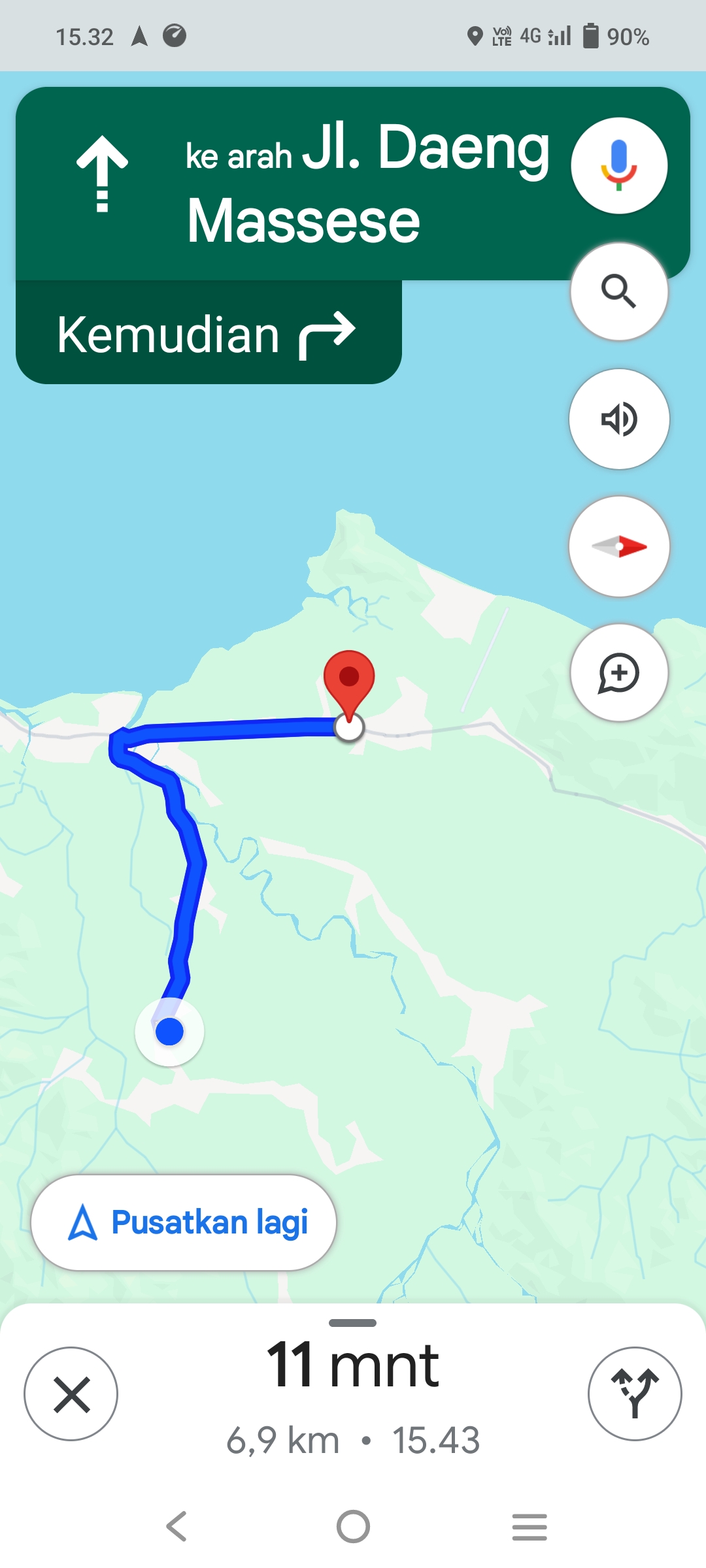Add a report with the plus bubble
706x1568 pixels.
(x=619, y=673)
